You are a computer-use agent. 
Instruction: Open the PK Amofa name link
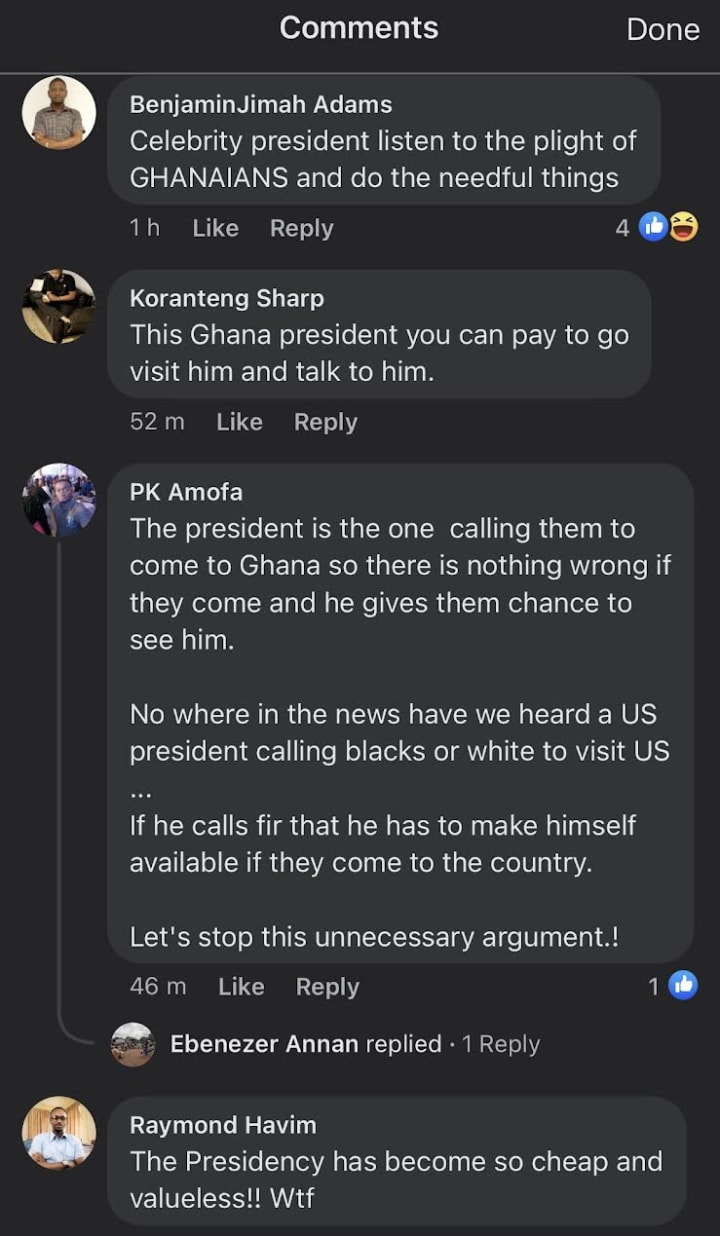pyautogui.click(x=186, y=491)
